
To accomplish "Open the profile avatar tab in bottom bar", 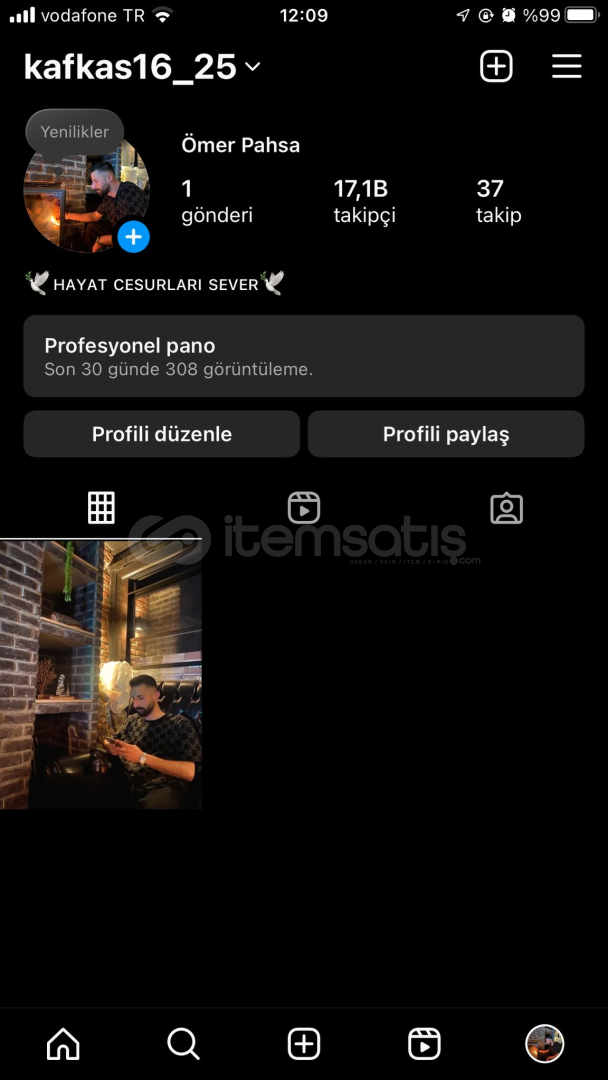I will click(x=545, y=1044).
